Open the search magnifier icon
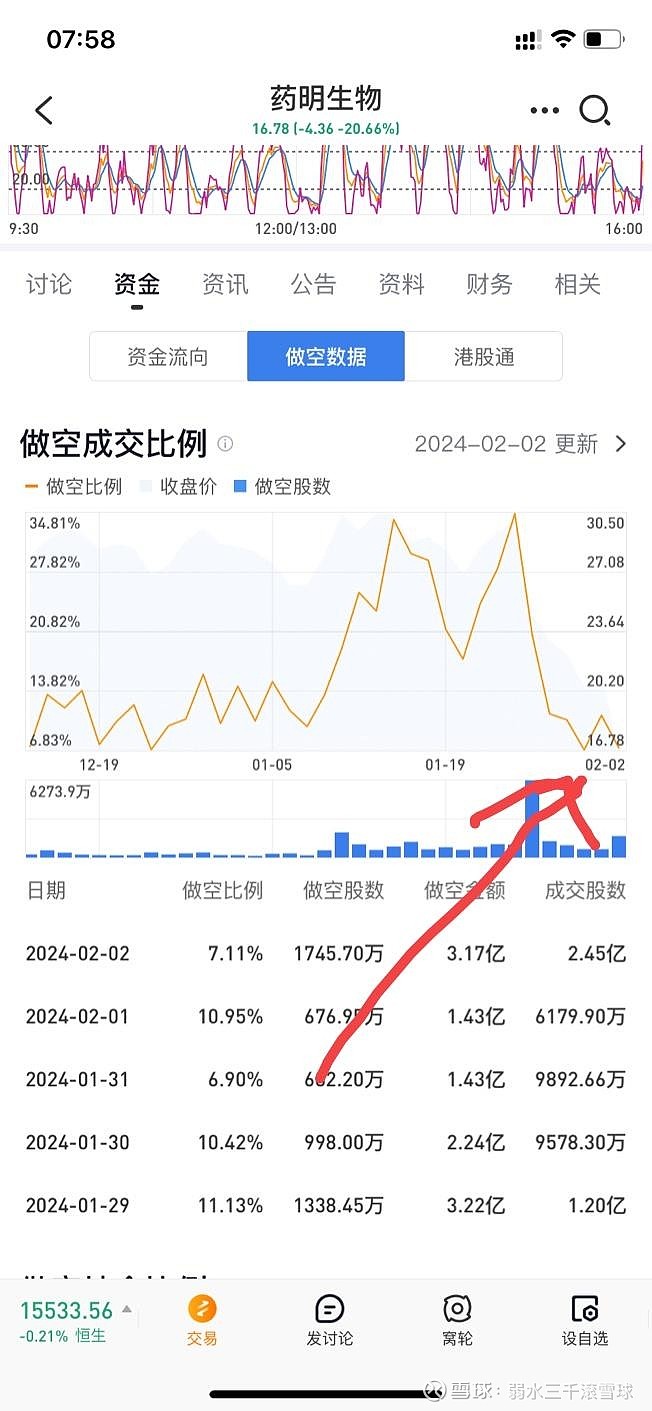The image size is (652, 1411). point(595,111)
